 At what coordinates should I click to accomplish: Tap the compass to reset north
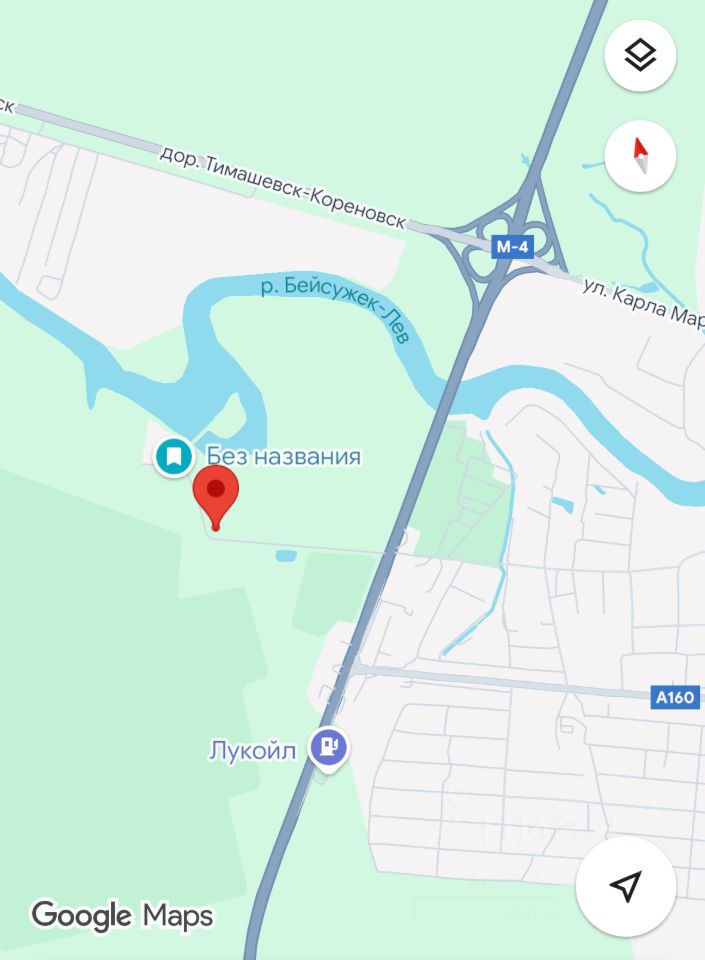[x=640, y=156]
